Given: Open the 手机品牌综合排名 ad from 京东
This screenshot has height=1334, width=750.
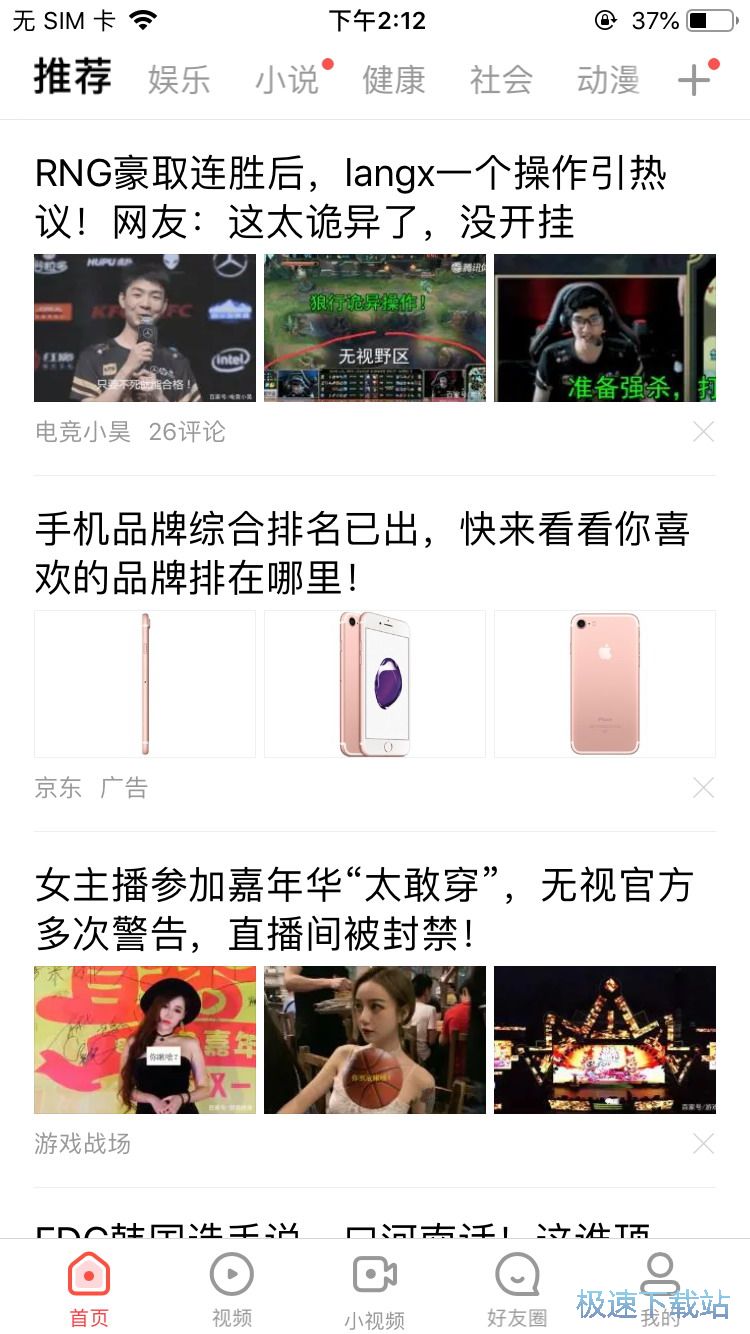Looking at the screenshot, I should click(x=362, y=554).
